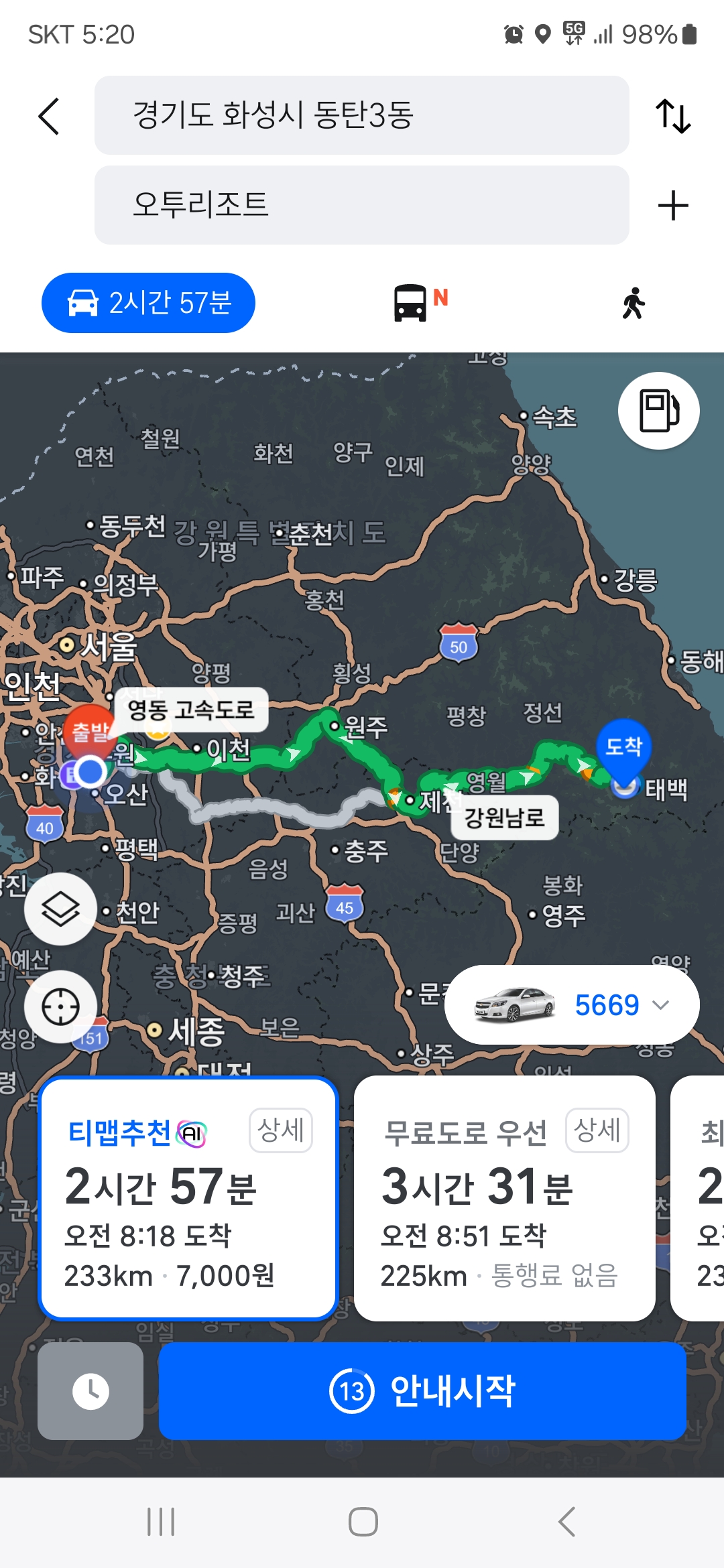Screen dimensions: 724x1568
Task: Swap start and destination
Action: pyautogui.click(x=672, y=116)
